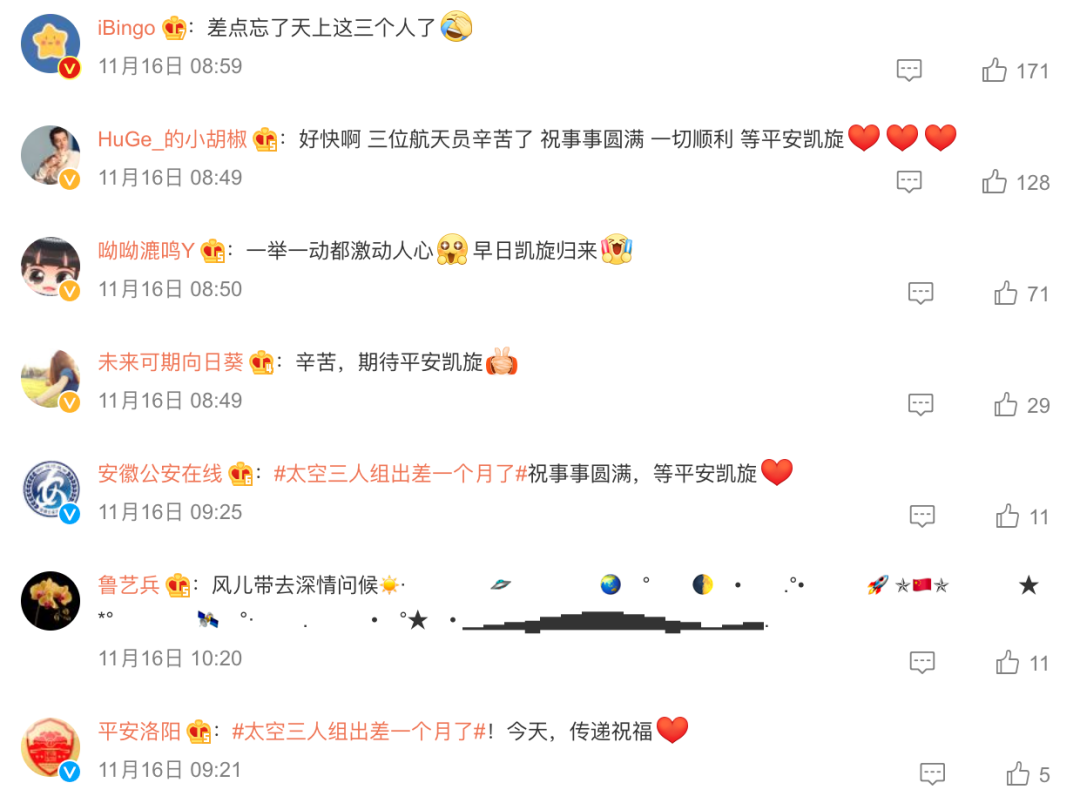The width and height of the screenshot is (1080, 803).
Task: Like 安徽公安在线's comment
Action: tap(1007, 517)
